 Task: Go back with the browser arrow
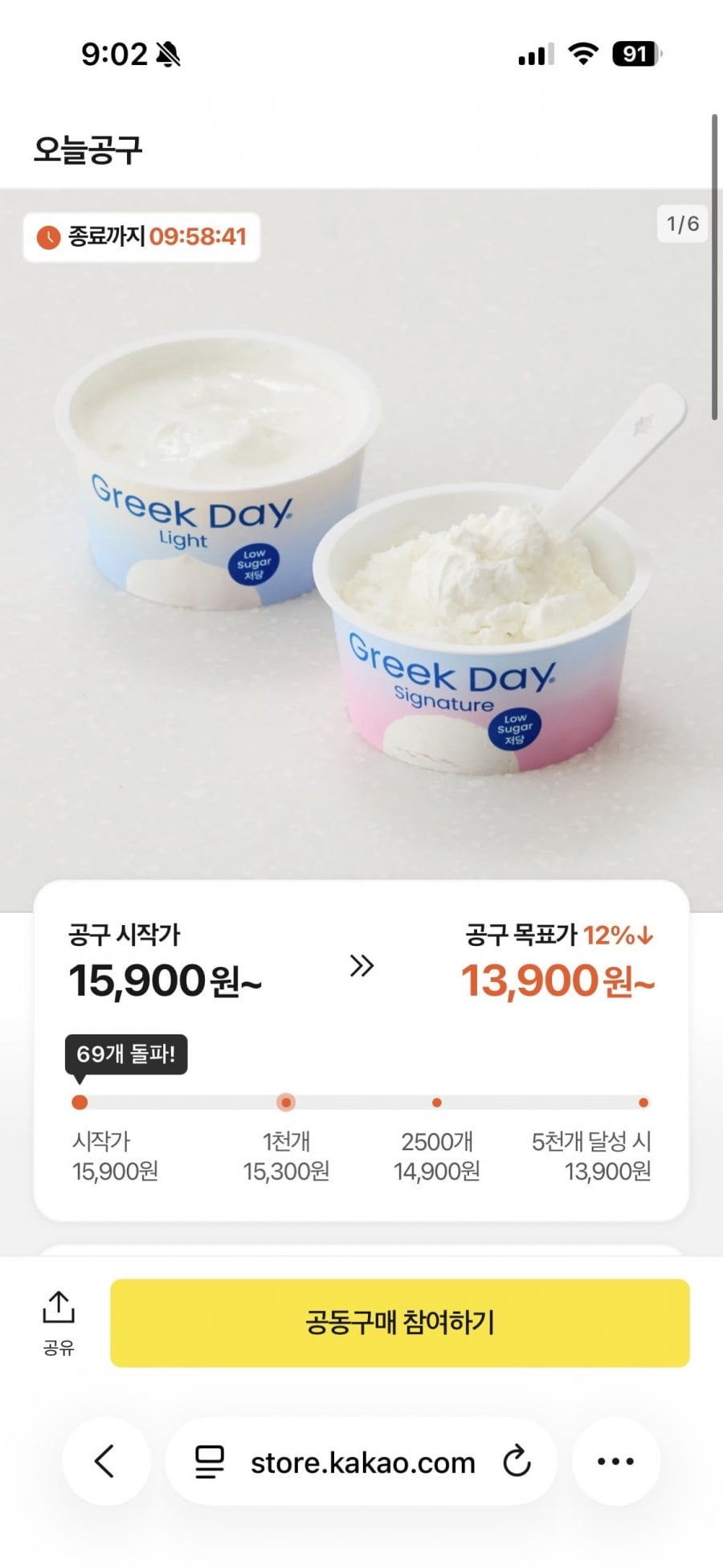(x=105, y=1460)
